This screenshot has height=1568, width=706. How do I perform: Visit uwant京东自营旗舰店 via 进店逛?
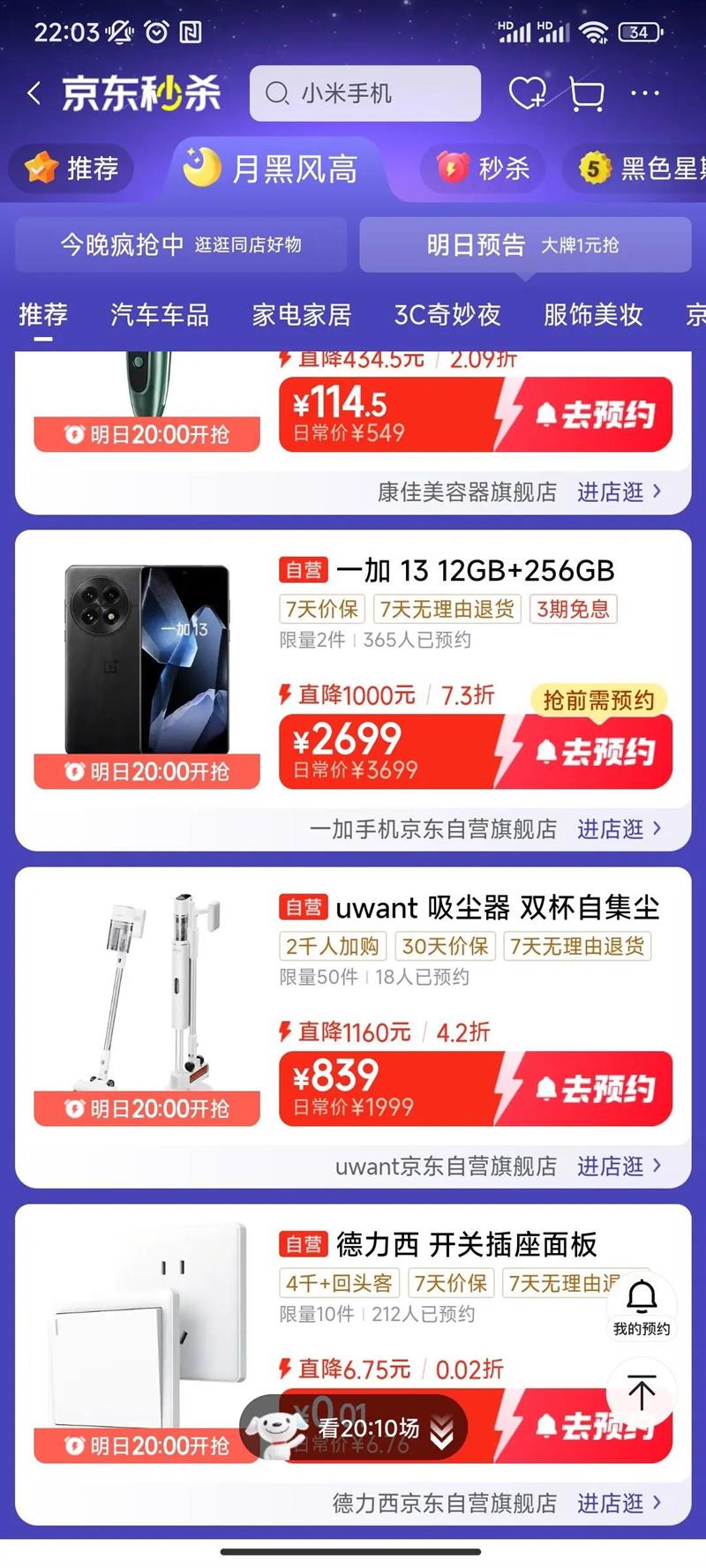coord(619,1167)
